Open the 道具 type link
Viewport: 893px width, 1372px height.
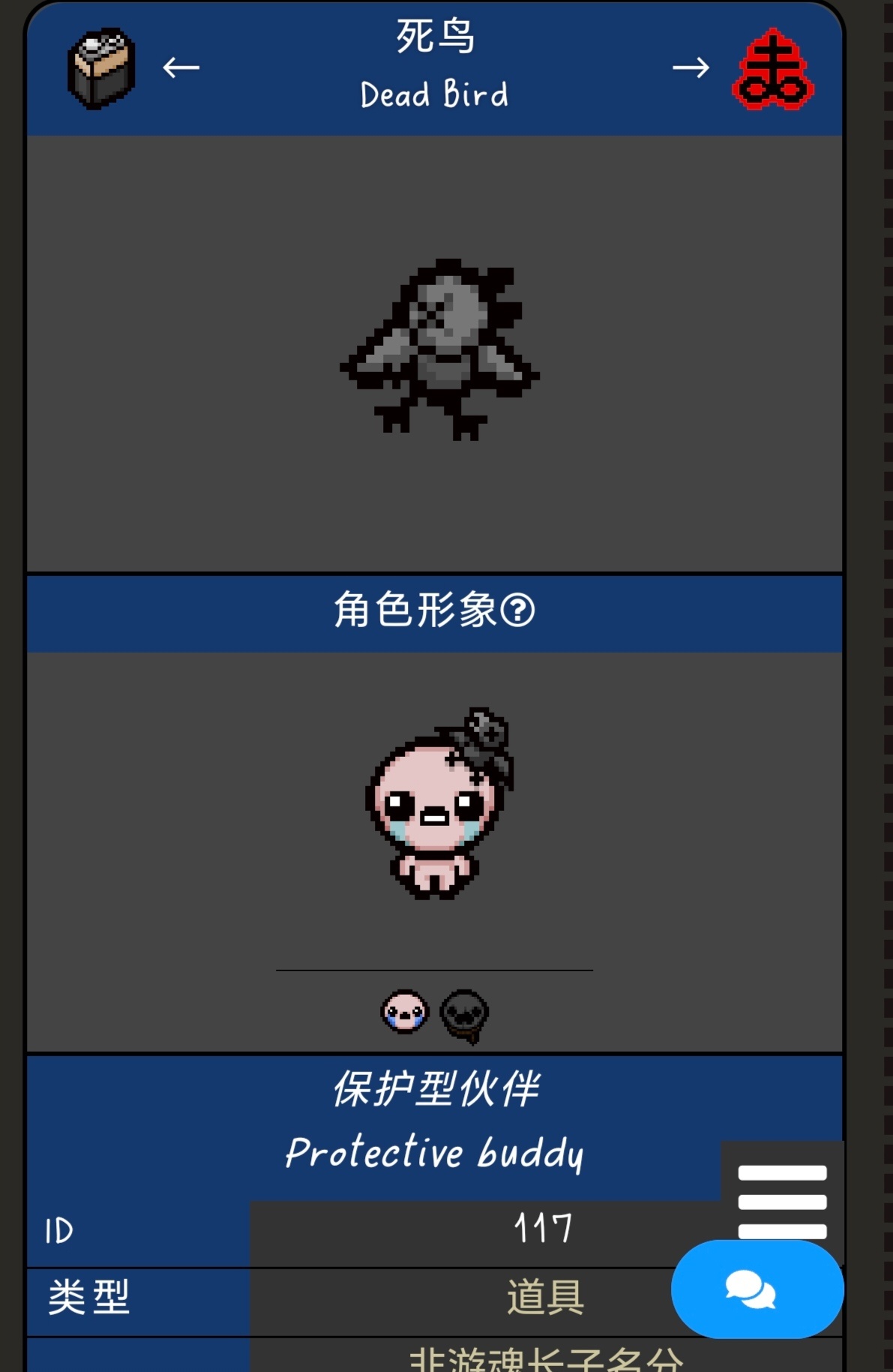(x=545, y=1297)
